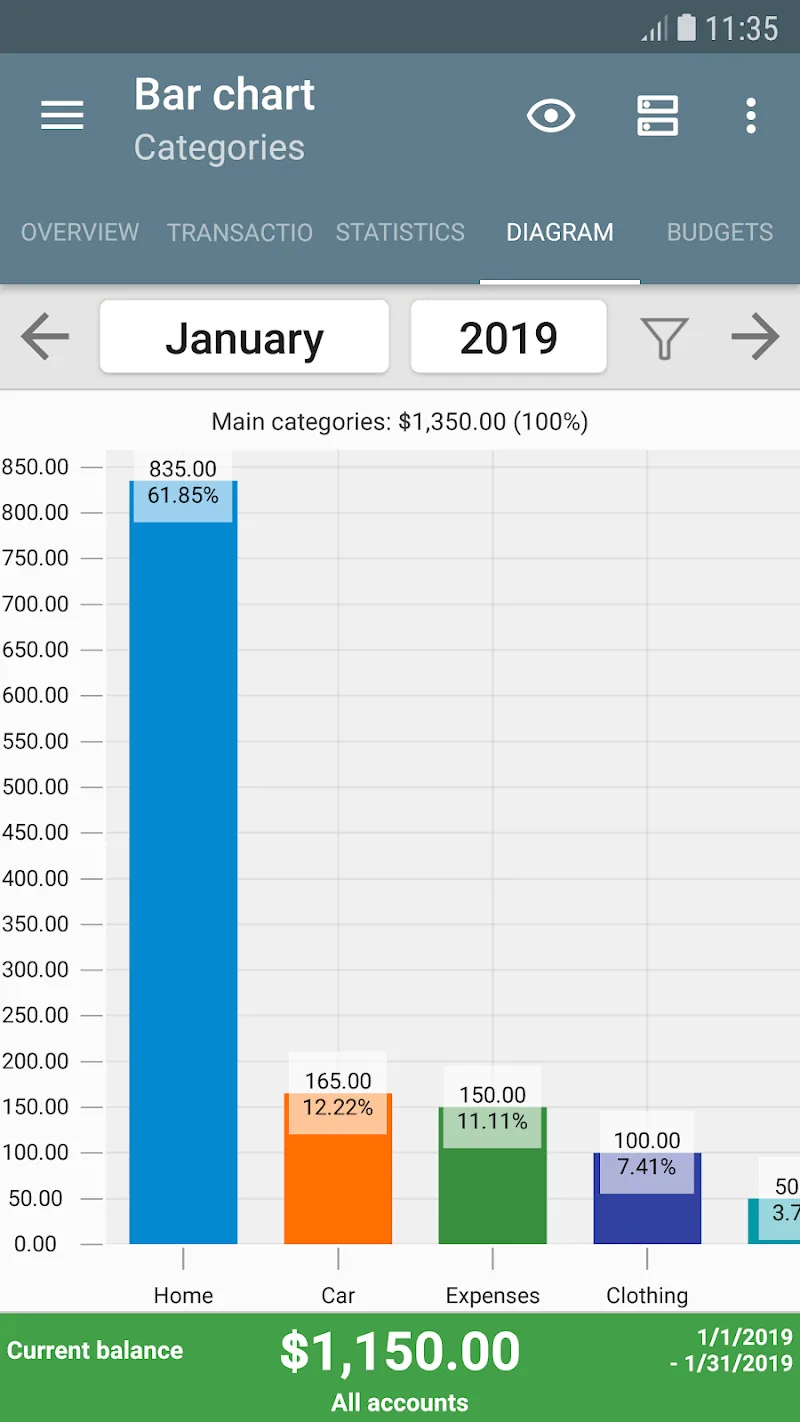Image resolution: width=800 pixels, height=1422 pixels.
Task: Go to the previous month with left arrow
Action: pyautogui.click(x=44, y=337)
